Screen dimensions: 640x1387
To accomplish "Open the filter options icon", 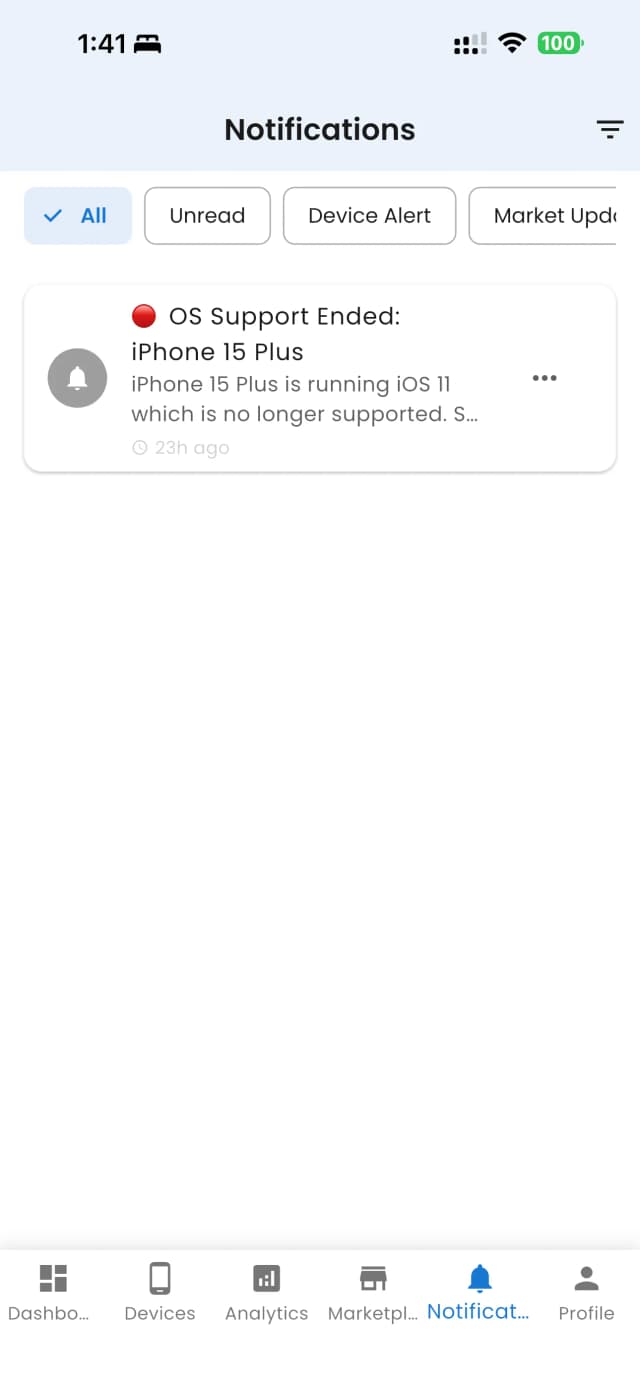I will [609, 129].
